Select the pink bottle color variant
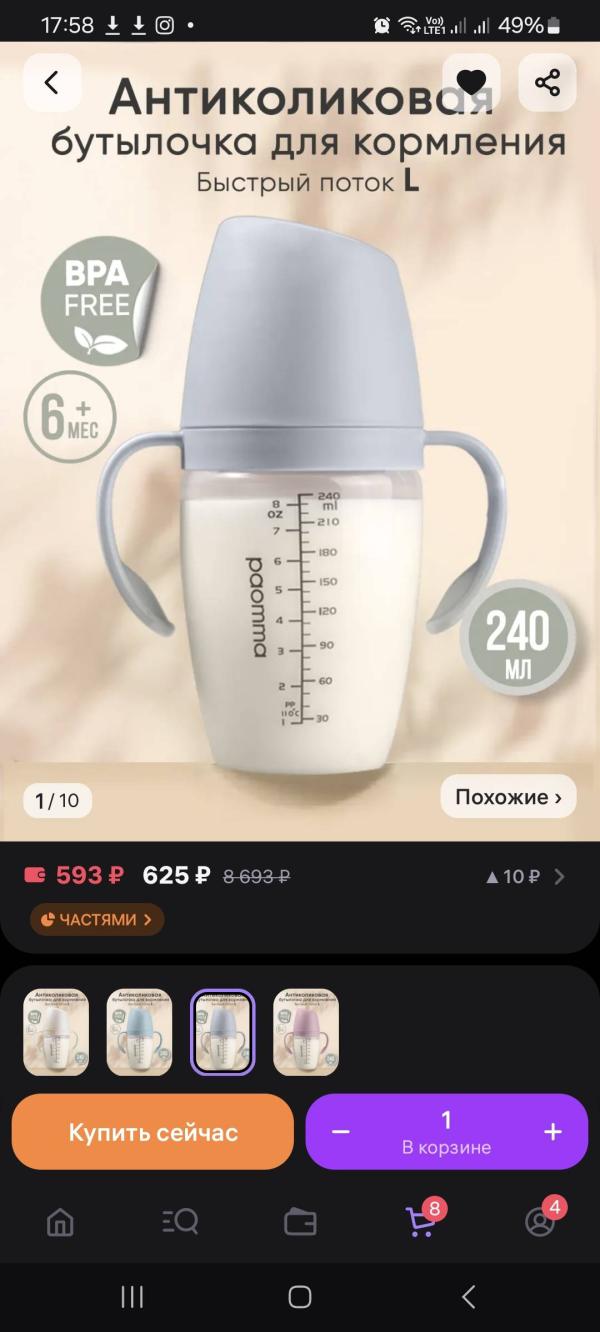The image size is (600, 1332). (306, 1032)
